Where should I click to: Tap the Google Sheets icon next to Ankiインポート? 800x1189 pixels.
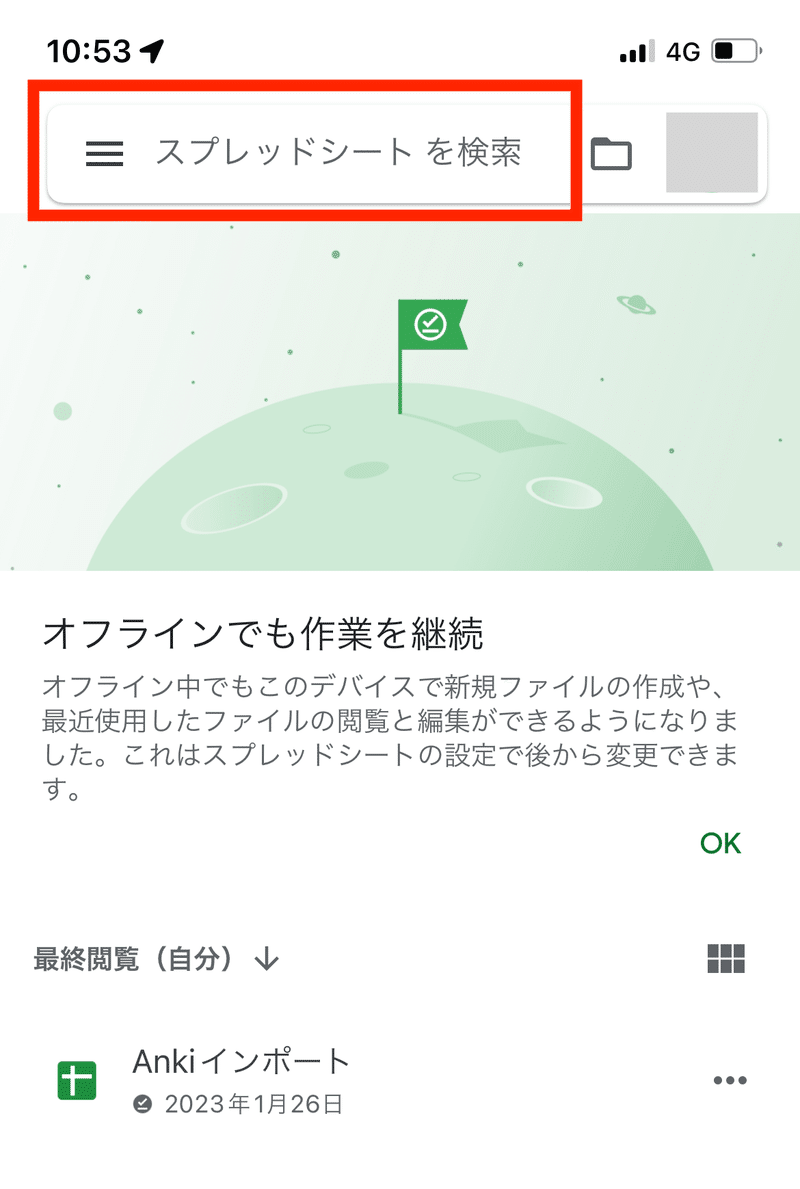76,1078
